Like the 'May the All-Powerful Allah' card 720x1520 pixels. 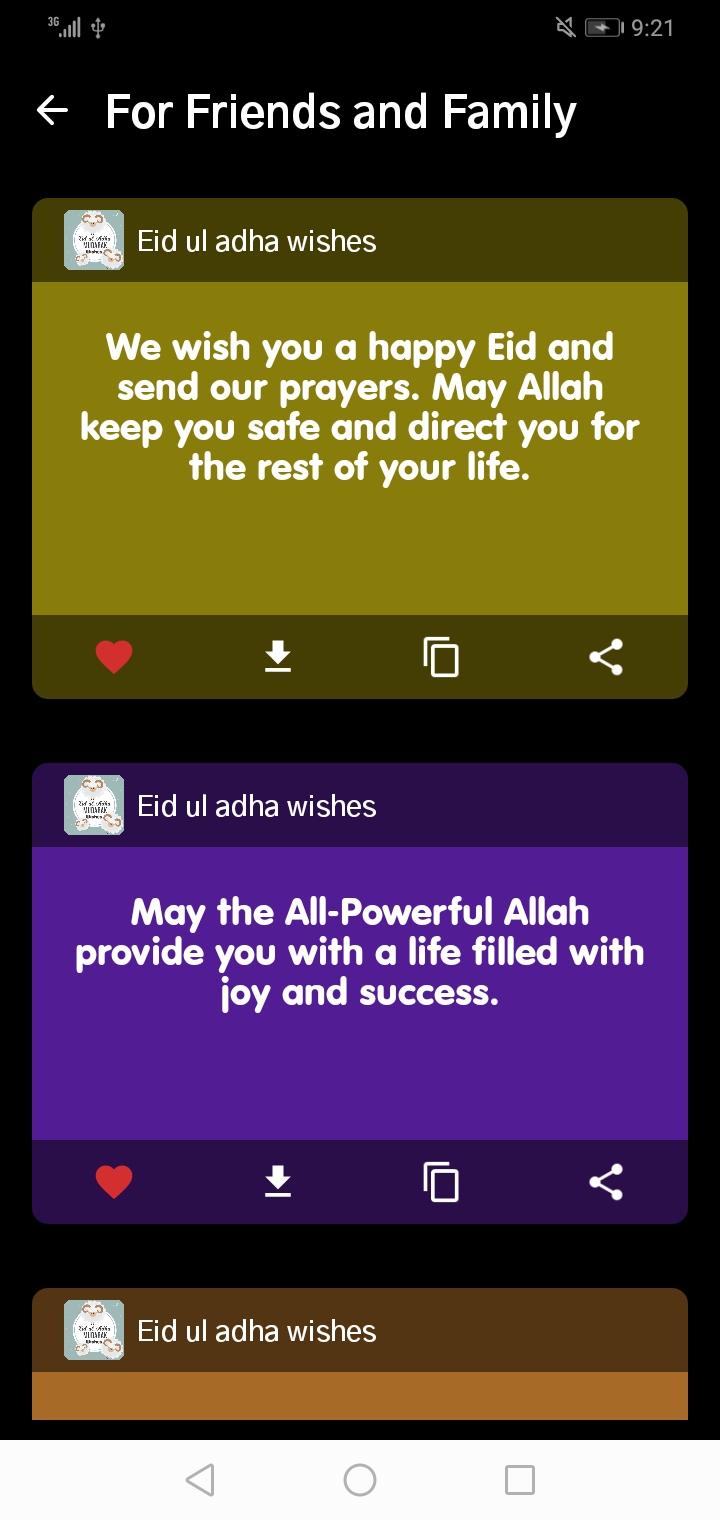(x=114, y=1182)
